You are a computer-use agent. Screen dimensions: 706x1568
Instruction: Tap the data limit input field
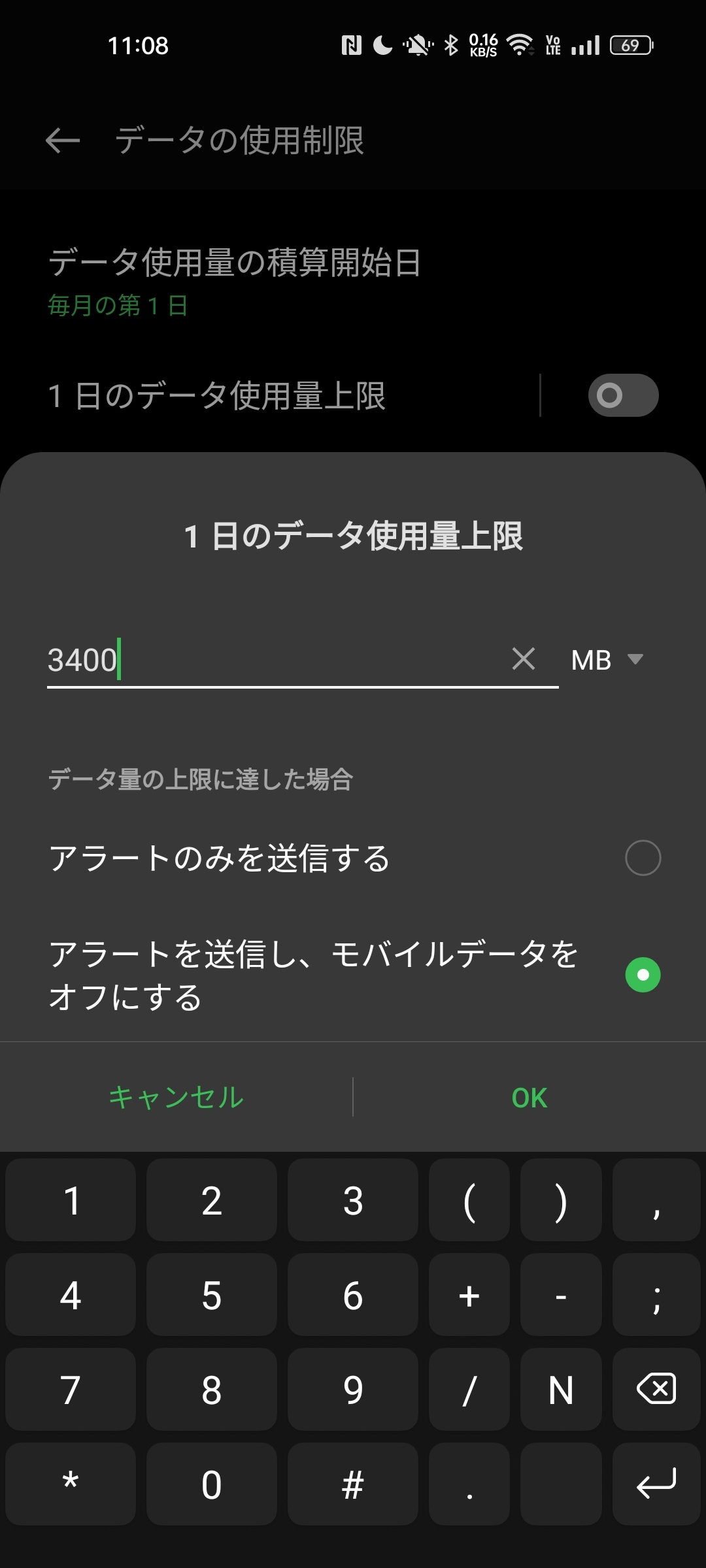[275, 660]
